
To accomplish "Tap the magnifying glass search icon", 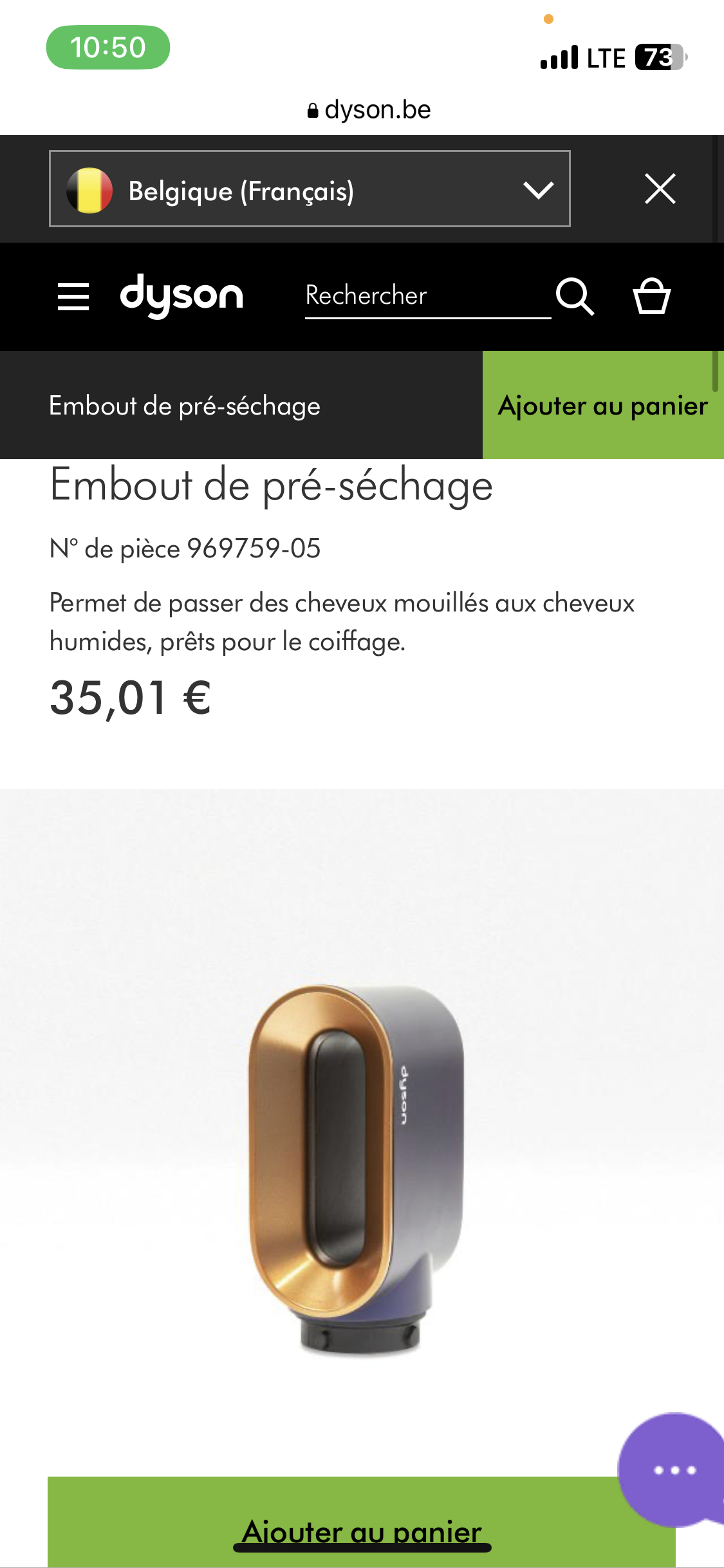I will 575,297.
